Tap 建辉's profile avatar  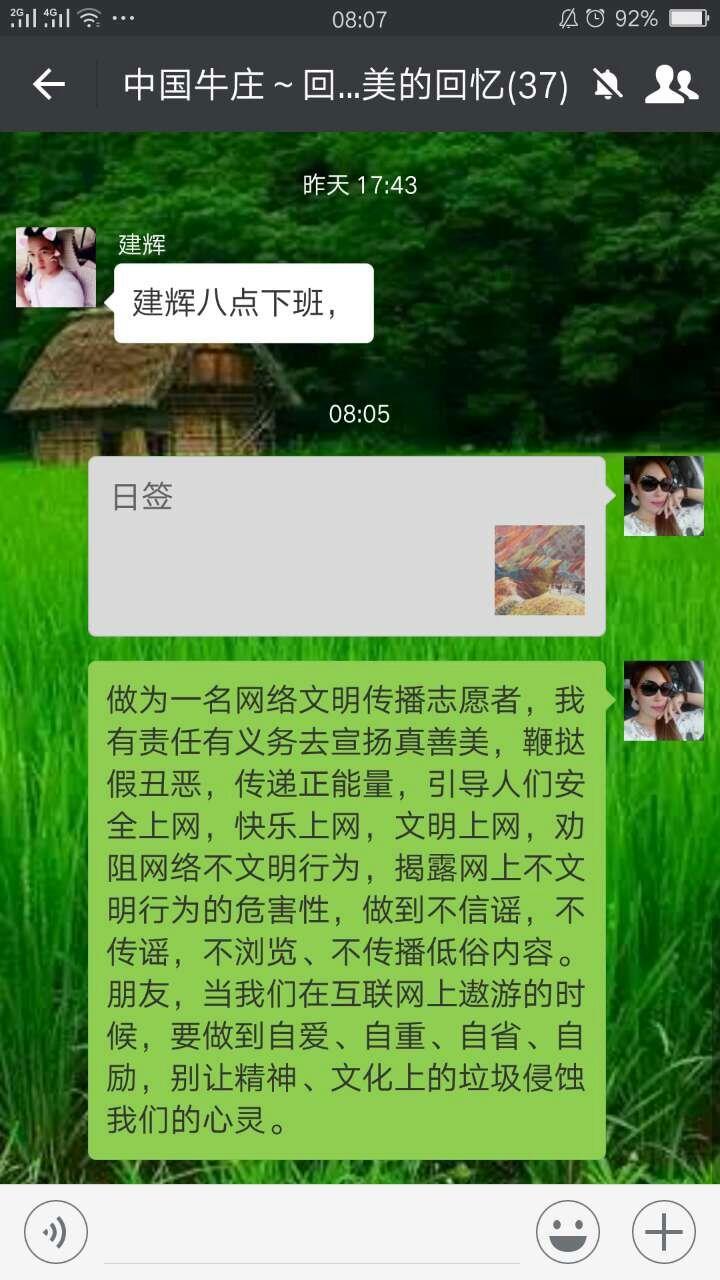coord(56,267)
